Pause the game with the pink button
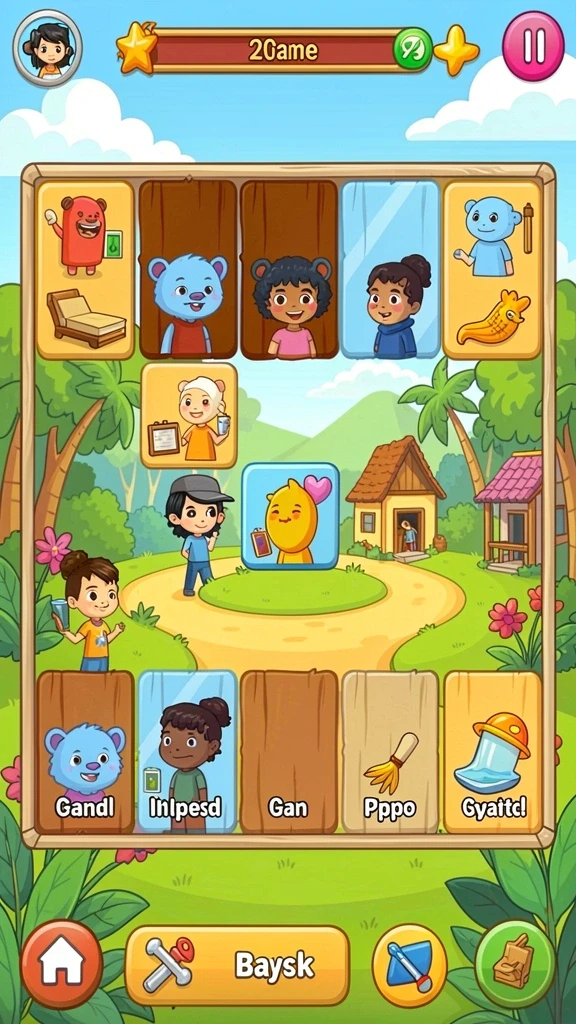 point(533,46)
